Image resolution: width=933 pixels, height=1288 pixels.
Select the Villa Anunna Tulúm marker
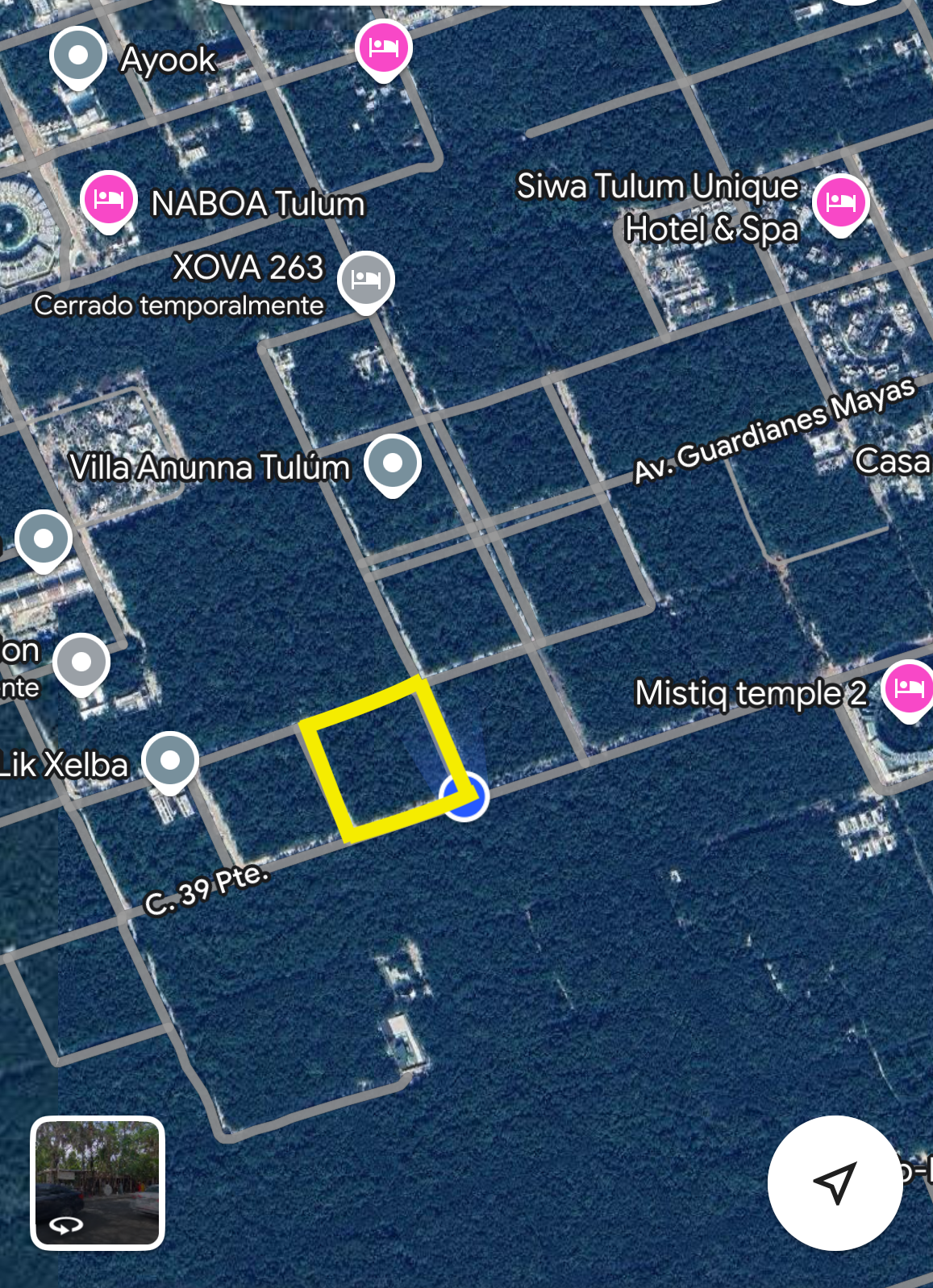[x=393, y=463]
